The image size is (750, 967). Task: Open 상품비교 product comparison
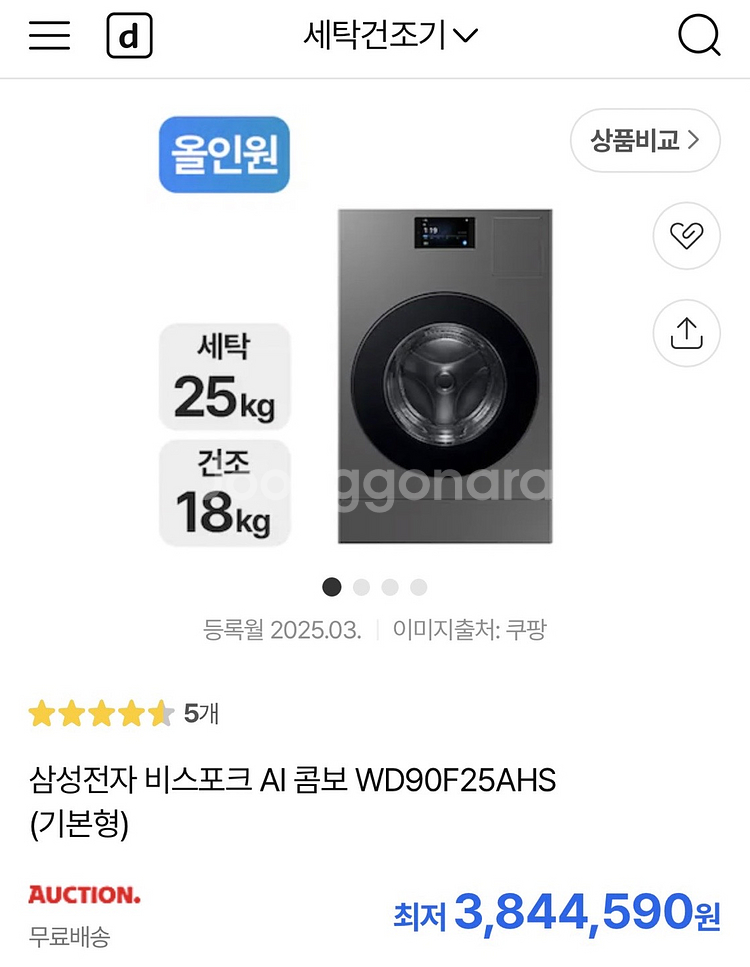click(x=645, y=140)
